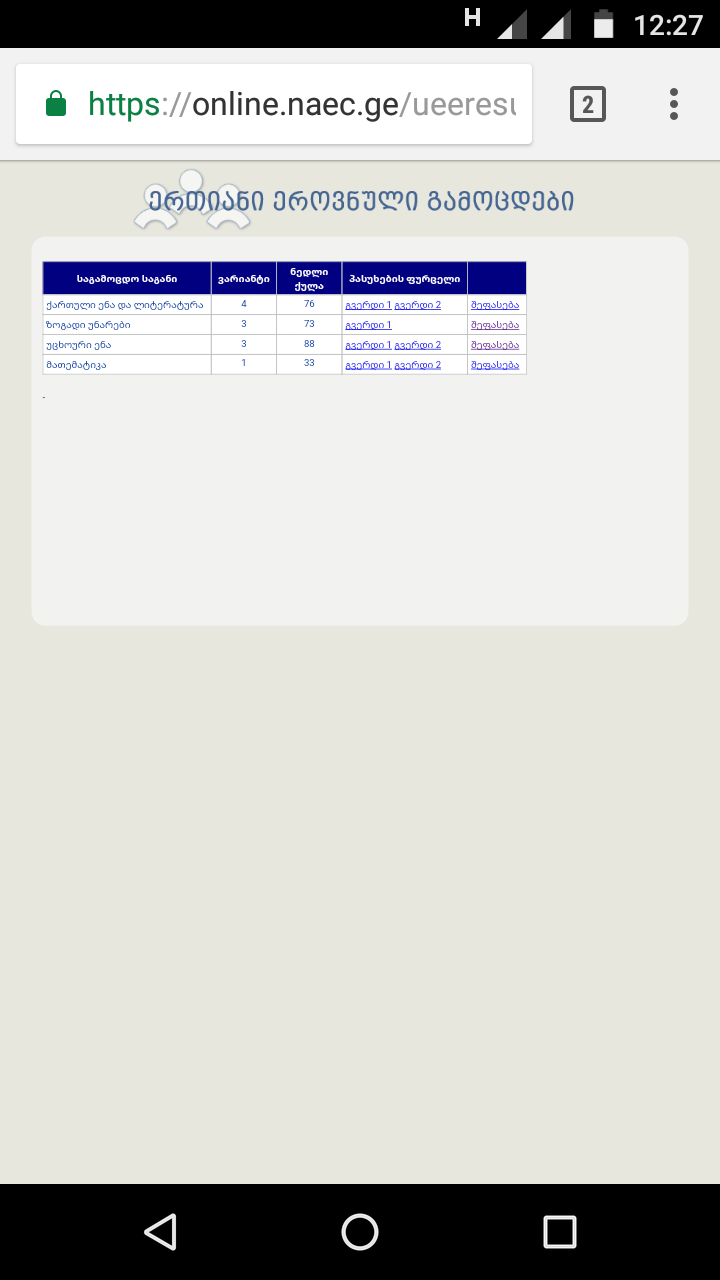Open შეფასება for ქართული ენა და ლიტერატურა
720x1280 pixels.
495,305
